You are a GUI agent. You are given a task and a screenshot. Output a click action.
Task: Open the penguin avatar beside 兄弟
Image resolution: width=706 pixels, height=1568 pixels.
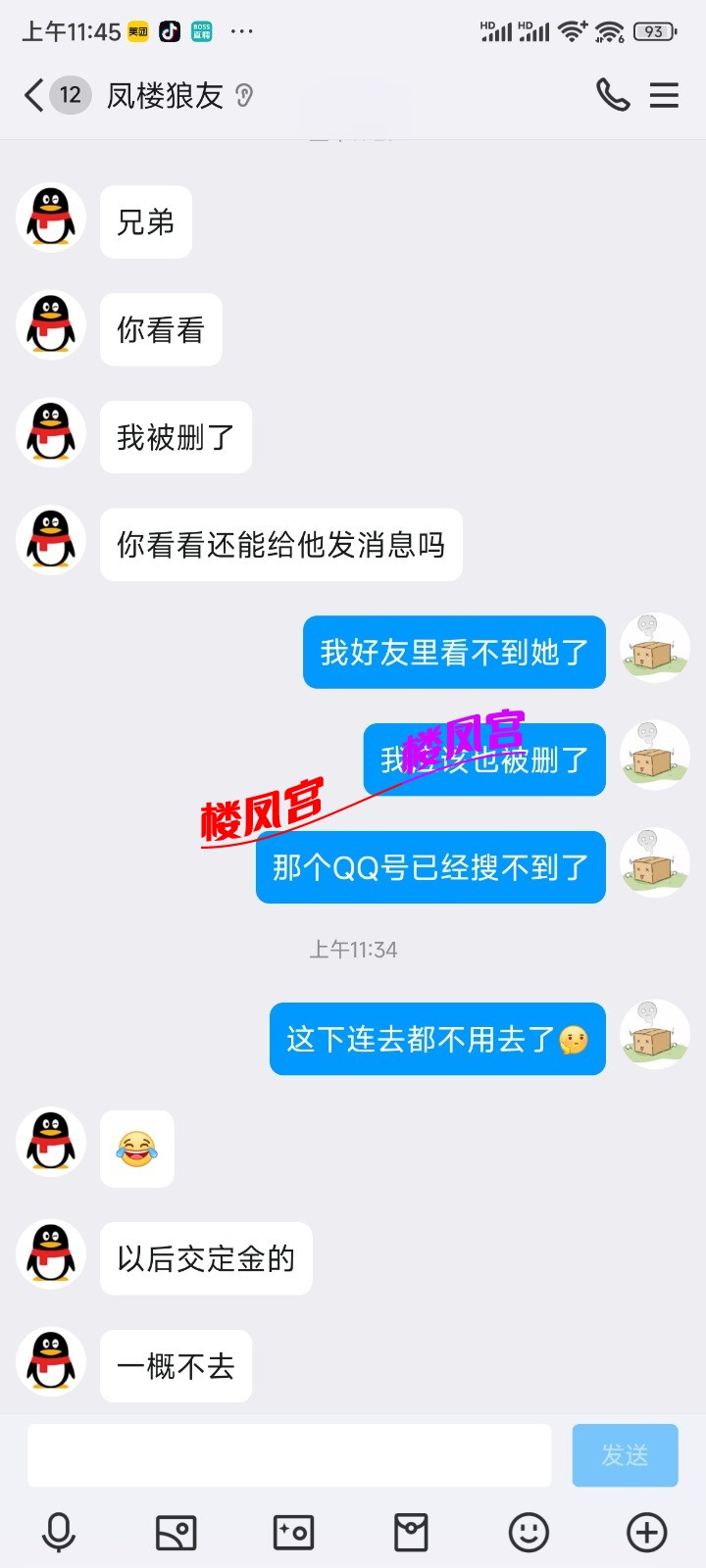(51, 218)
